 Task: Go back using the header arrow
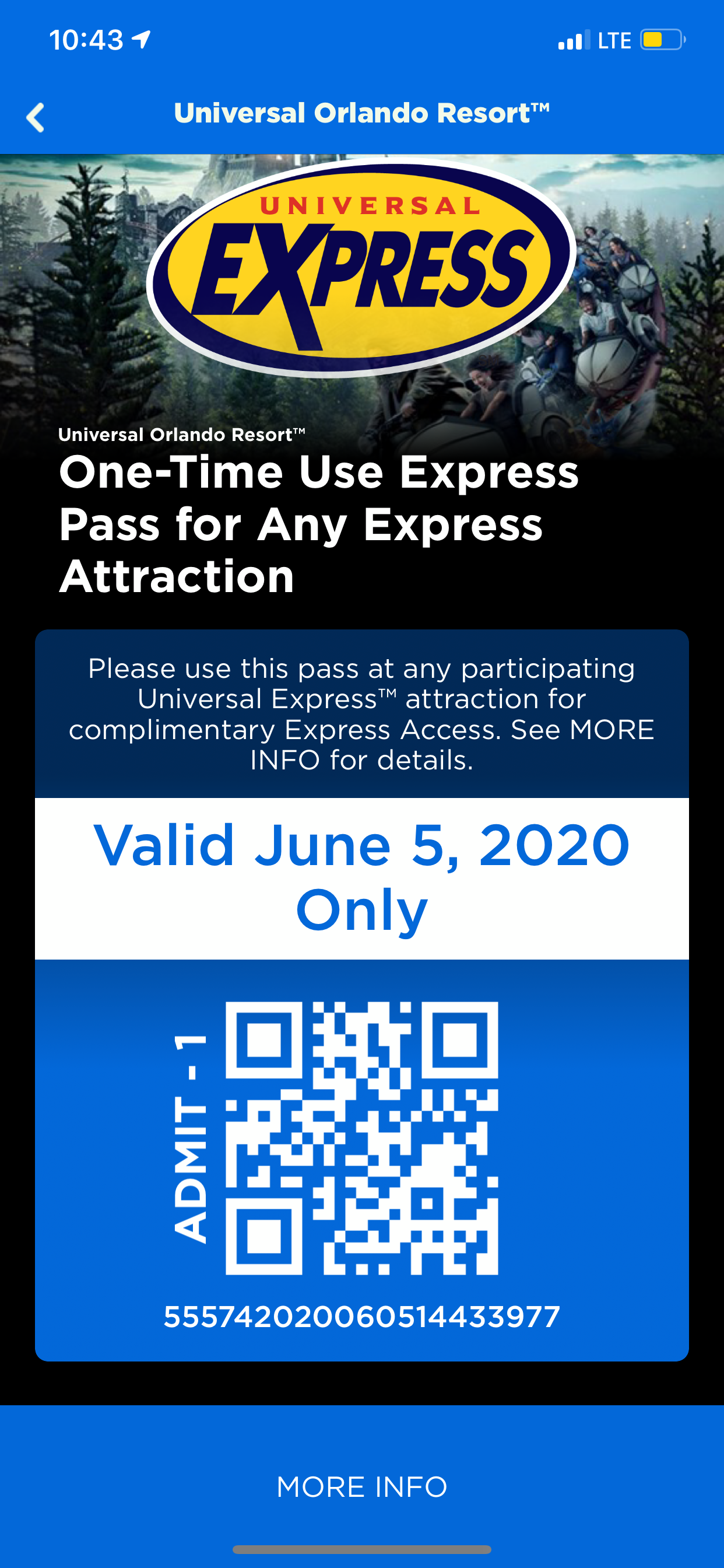tap(36, 117)
